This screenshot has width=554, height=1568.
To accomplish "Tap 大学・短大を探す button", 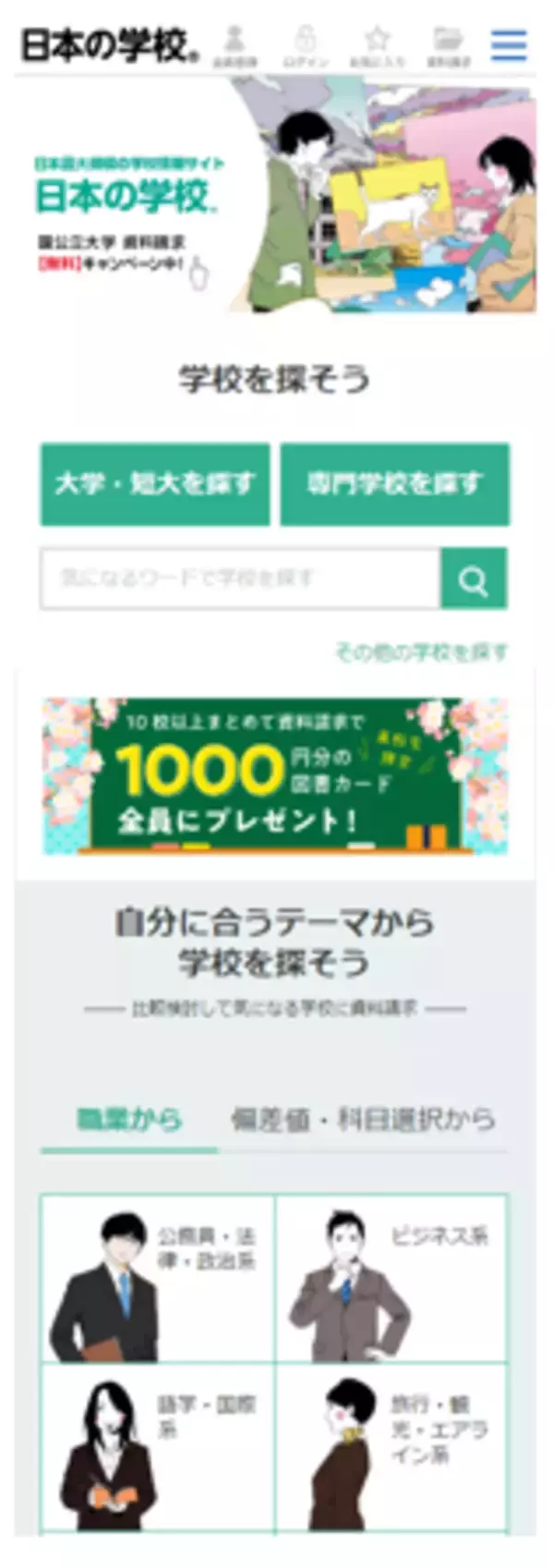I will (155, 484).
